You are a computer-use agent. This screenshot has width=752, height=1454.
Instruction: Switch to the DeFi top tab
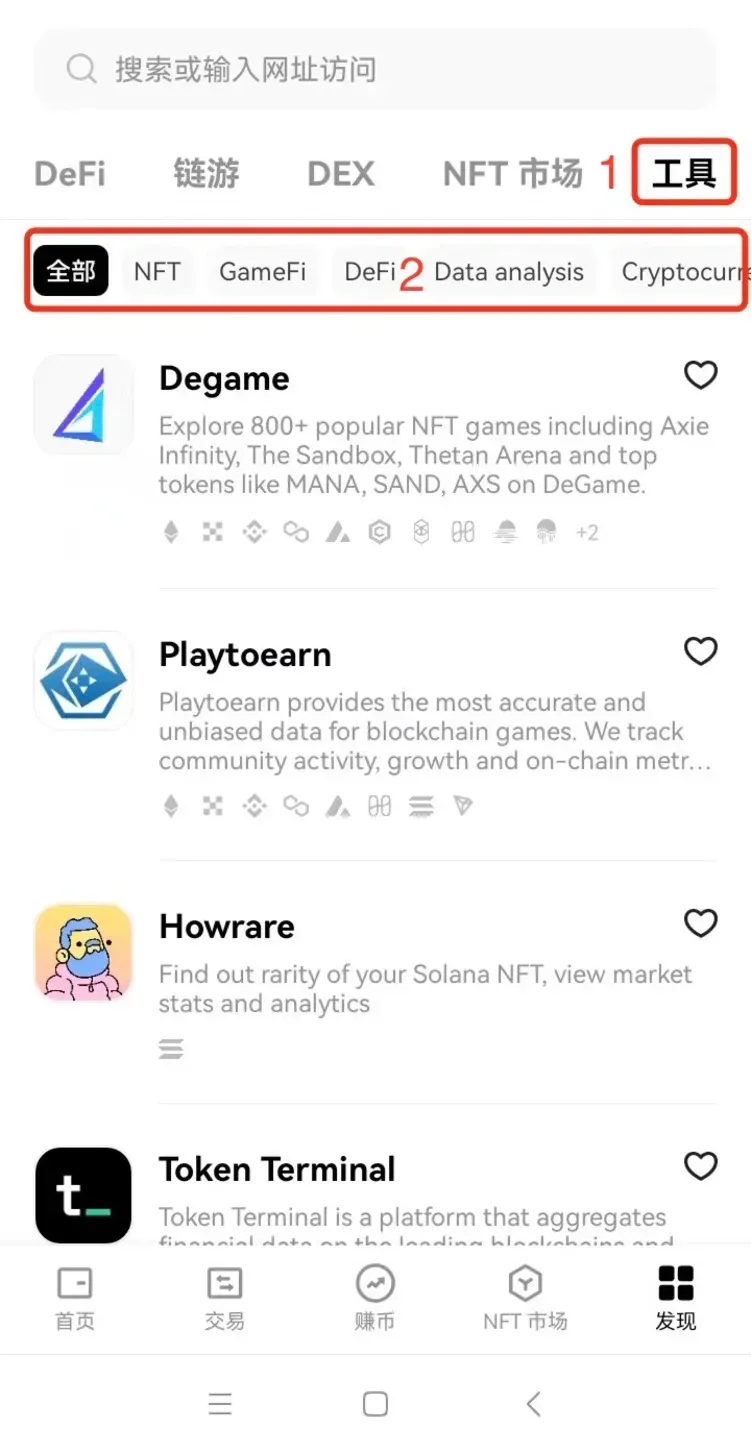click(x=70, y=174)
